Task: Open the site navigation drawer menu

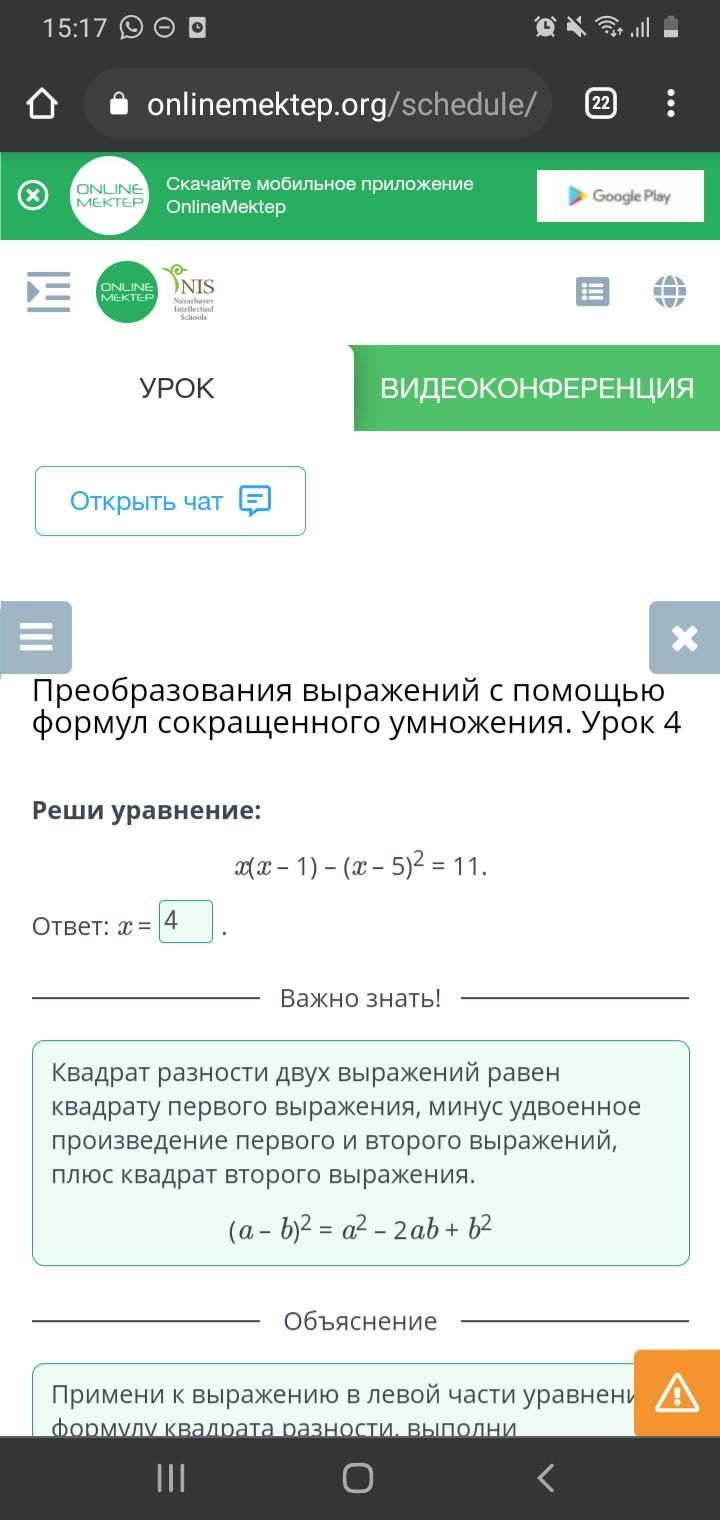Action: point(48,292)
